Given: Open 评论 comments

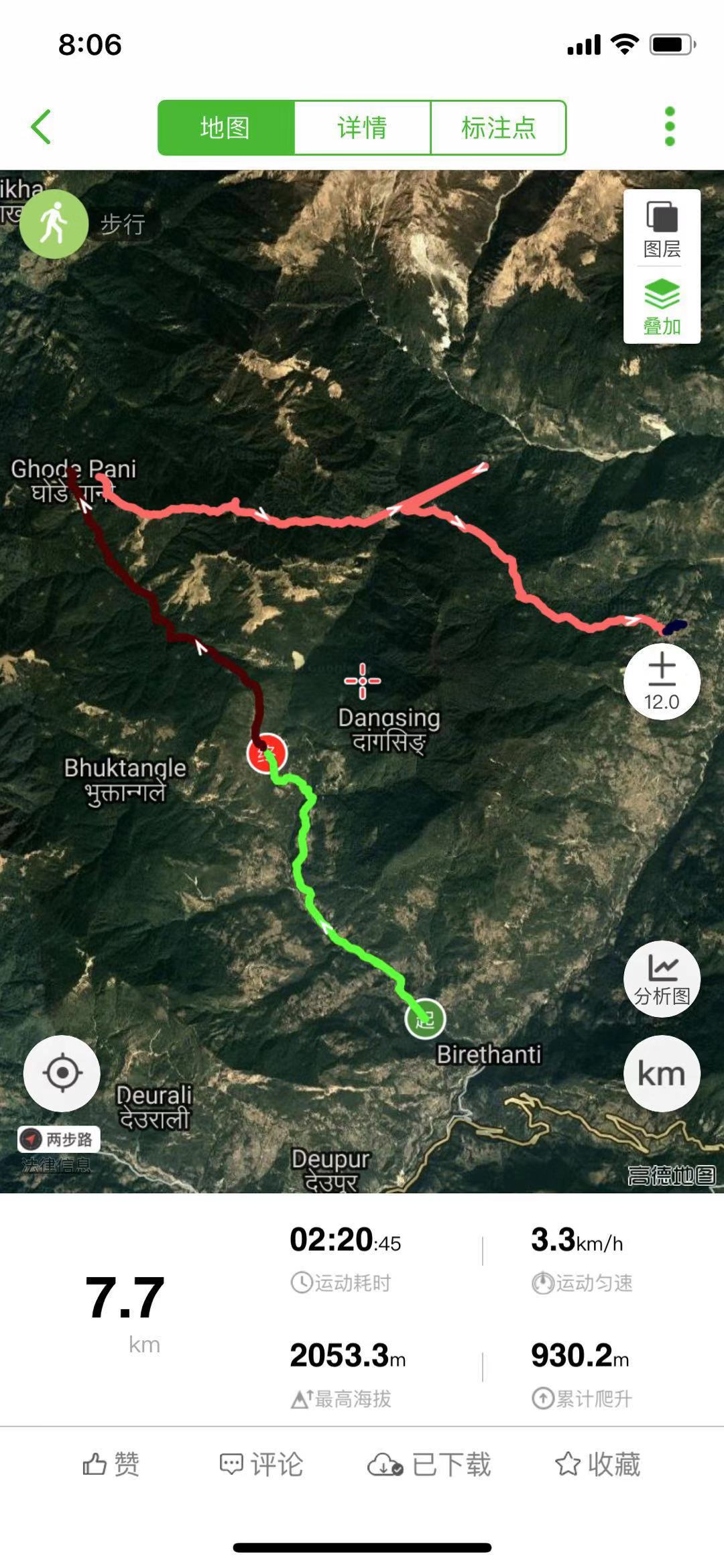Looking at the screenshot, I should pos(261,1465).
